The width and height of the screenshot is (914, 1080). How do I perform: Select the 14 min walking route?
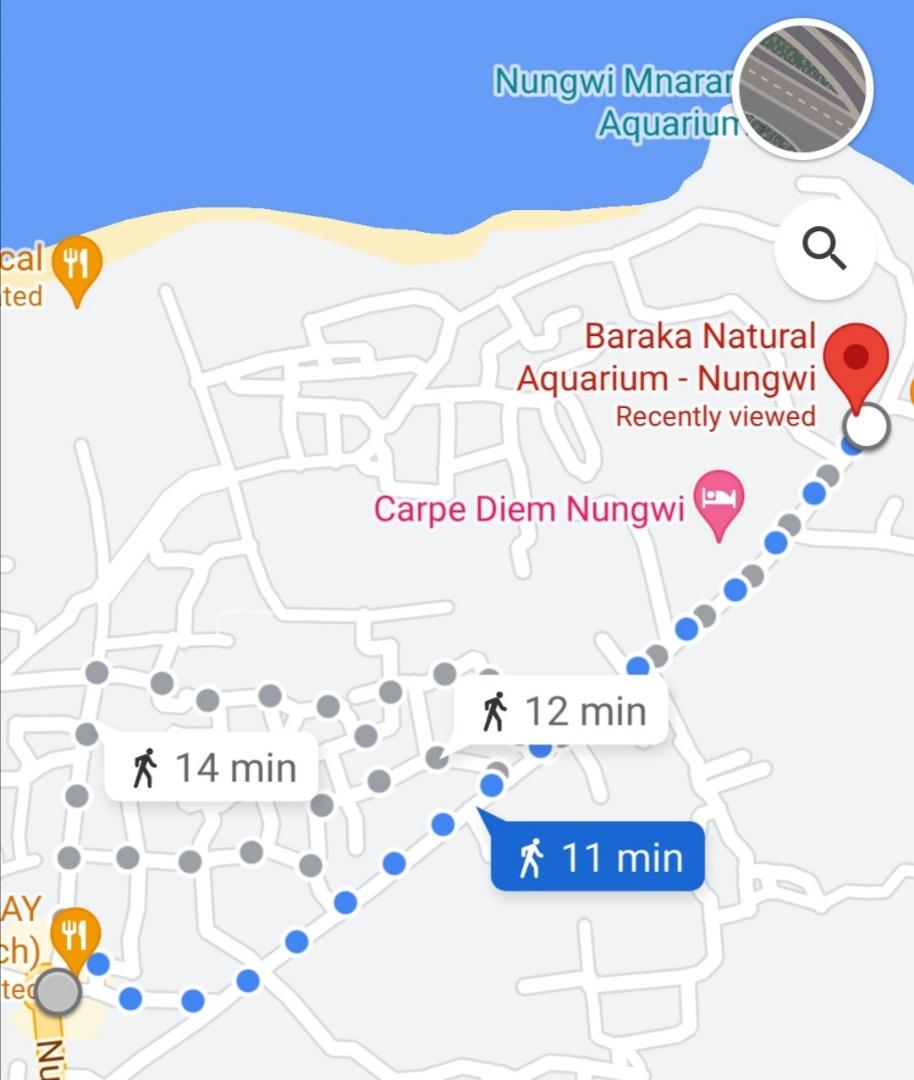point(213,768)
